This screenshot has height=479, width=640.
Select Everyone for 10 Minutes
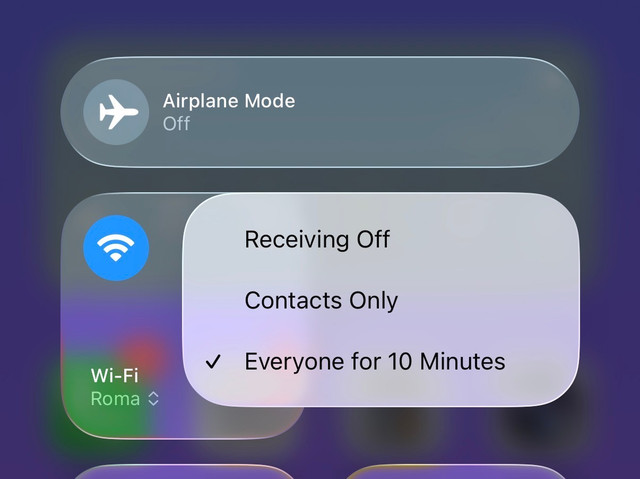coord(374,361)
